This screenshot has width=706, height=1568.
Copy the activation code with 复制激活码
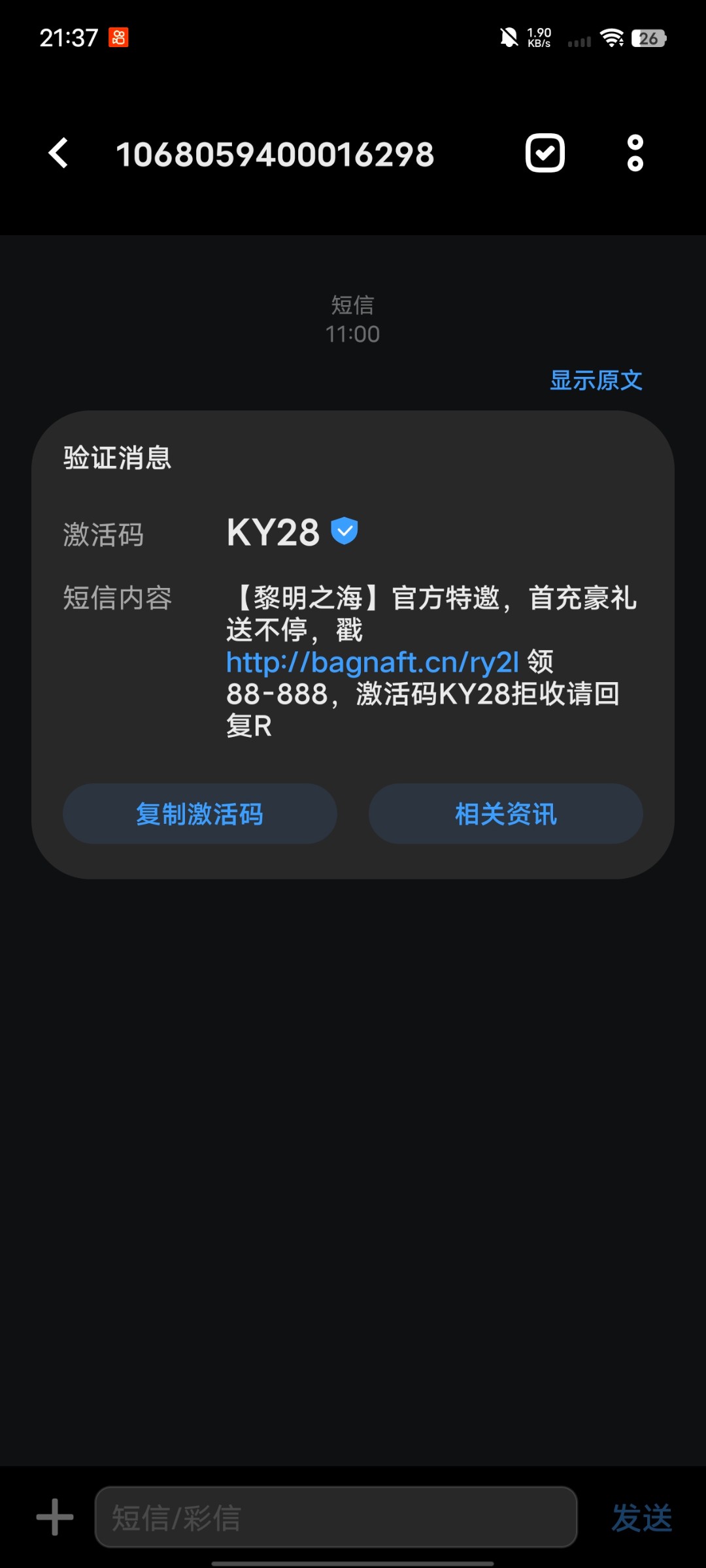[x=200, y=814]
